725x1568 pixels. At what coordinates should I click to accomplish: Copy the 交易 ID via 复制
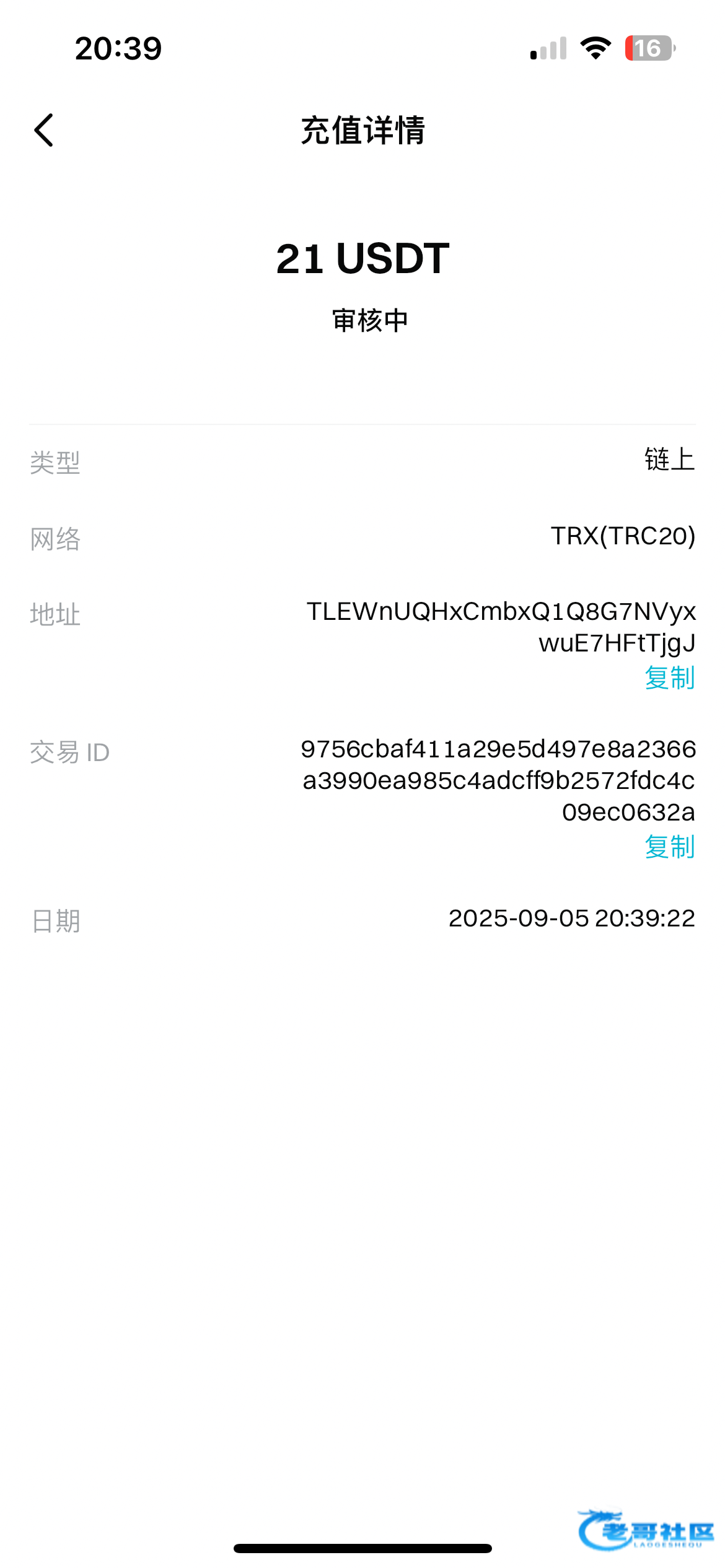[669, 847]
